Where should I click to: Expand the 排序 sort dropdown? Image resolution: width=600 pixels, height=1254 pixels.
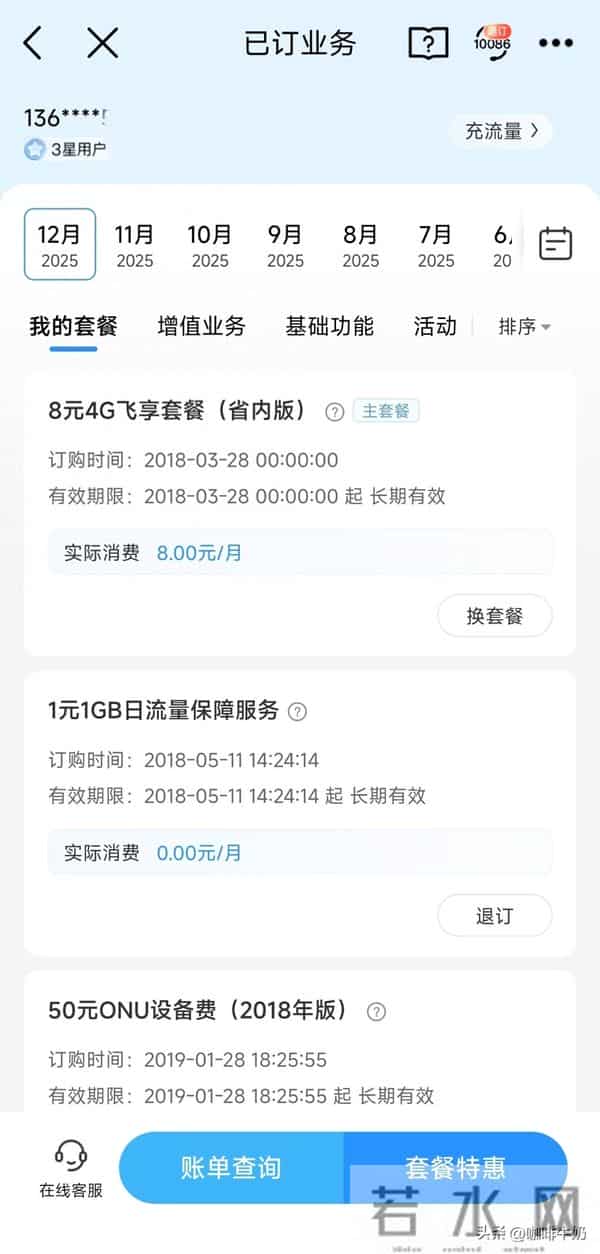pos(525,327)
